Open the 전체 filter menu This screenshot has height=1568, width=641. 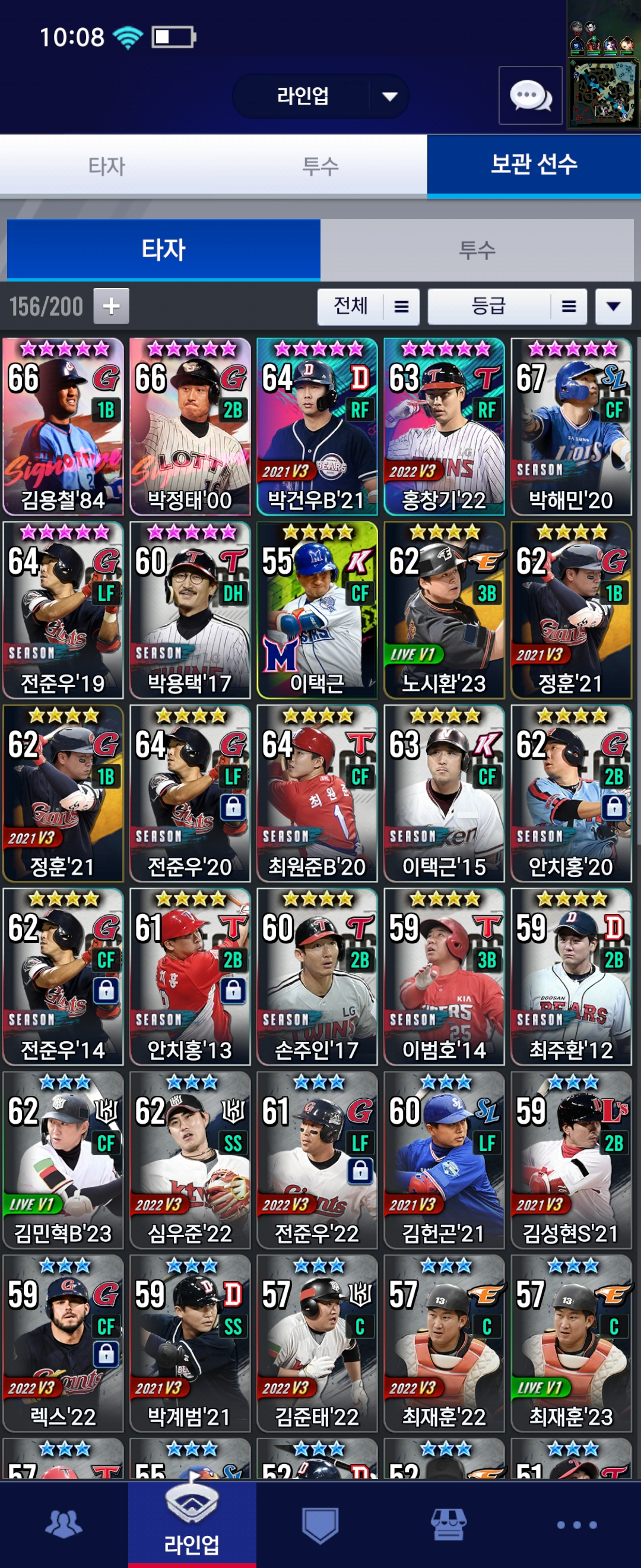point(368,306)
